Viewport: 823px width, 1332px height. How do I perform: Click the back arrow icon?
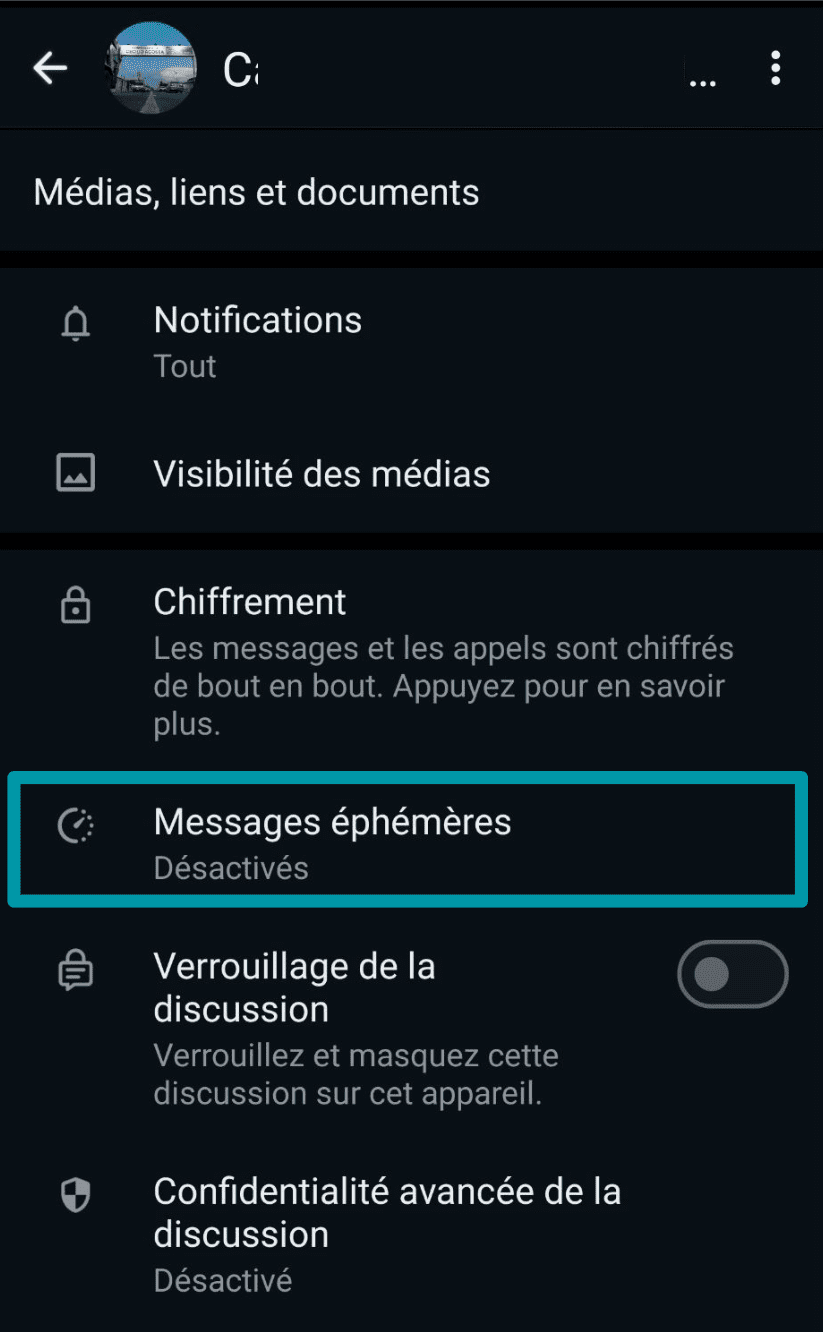[x=49, y=67]
